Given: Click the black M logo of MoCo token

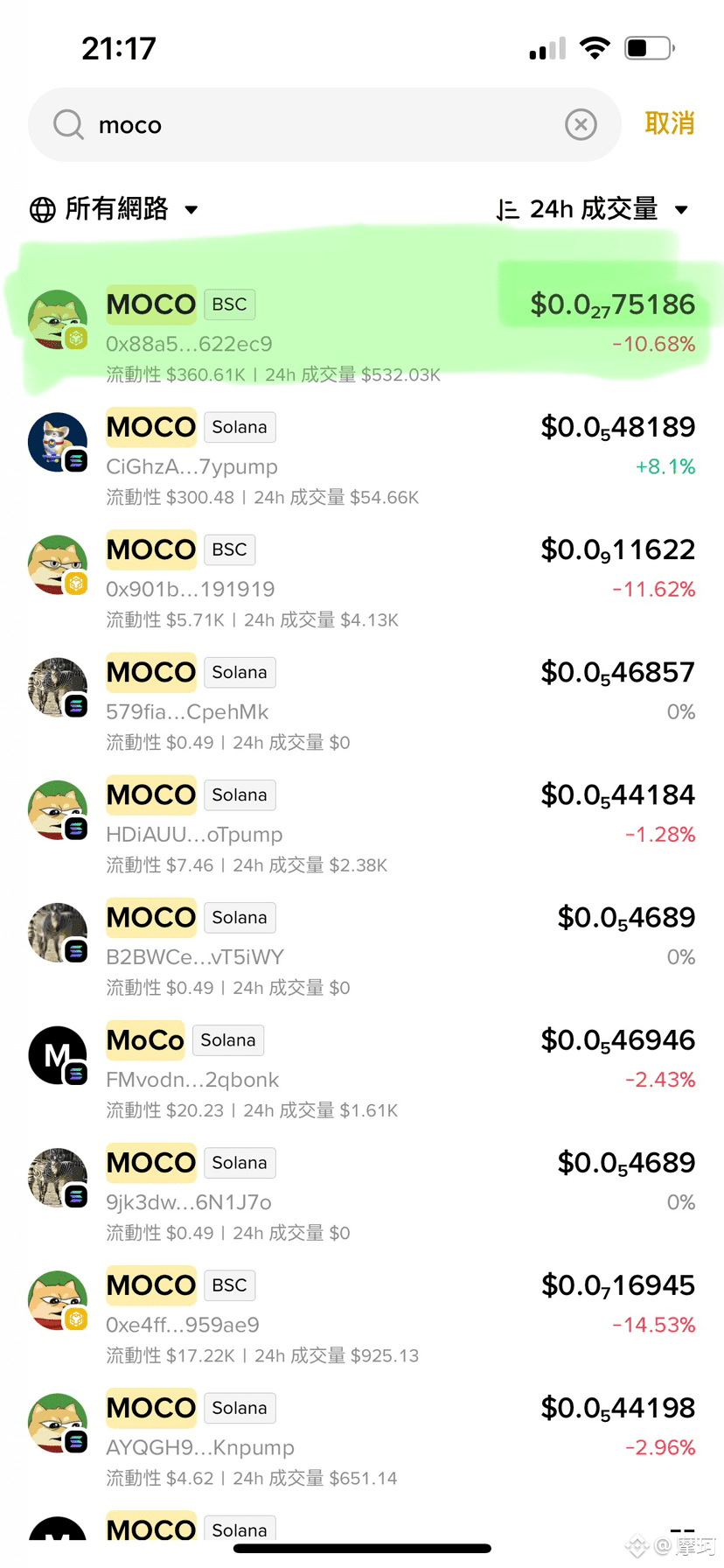Looking at the screenshot, I should coord(58,1055).
